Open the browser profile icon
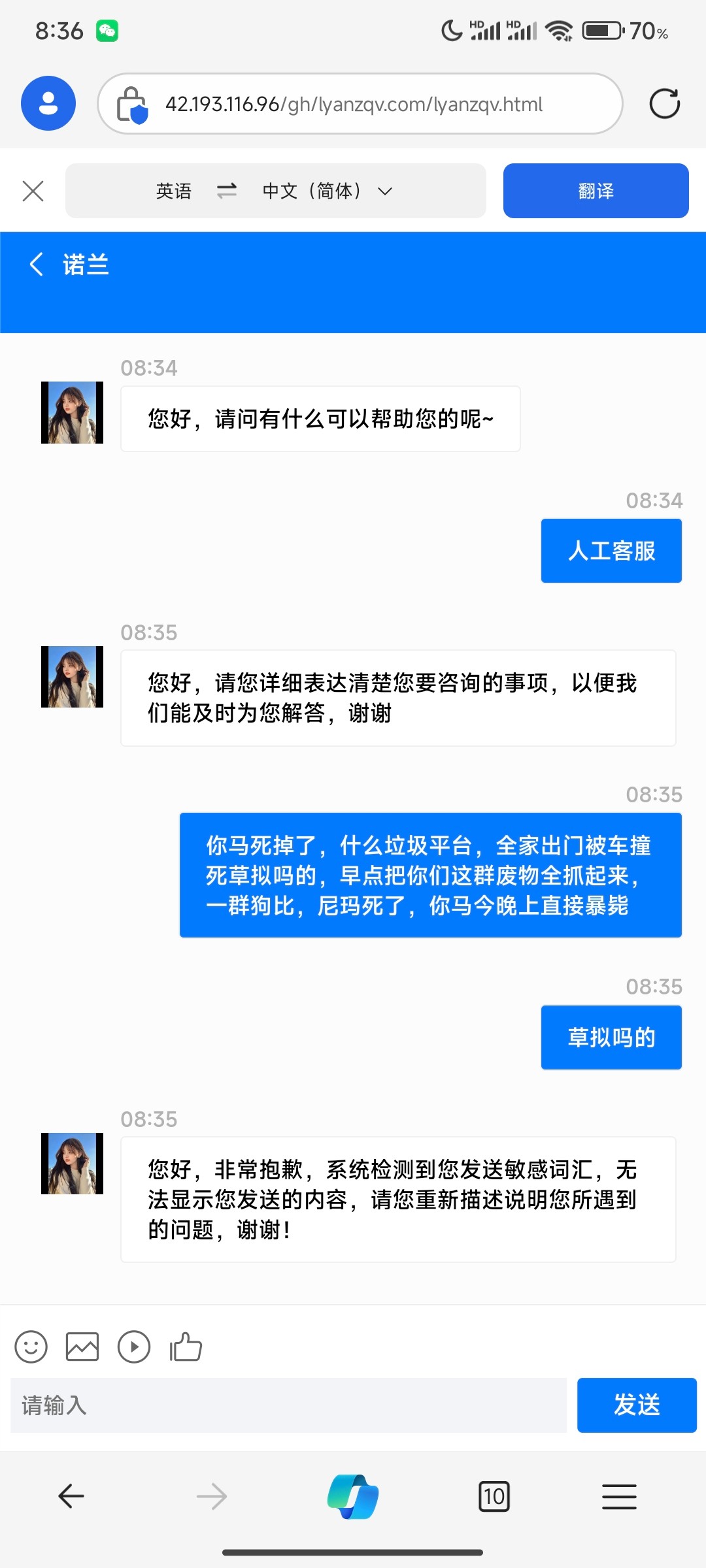 (x=48, y=103)
